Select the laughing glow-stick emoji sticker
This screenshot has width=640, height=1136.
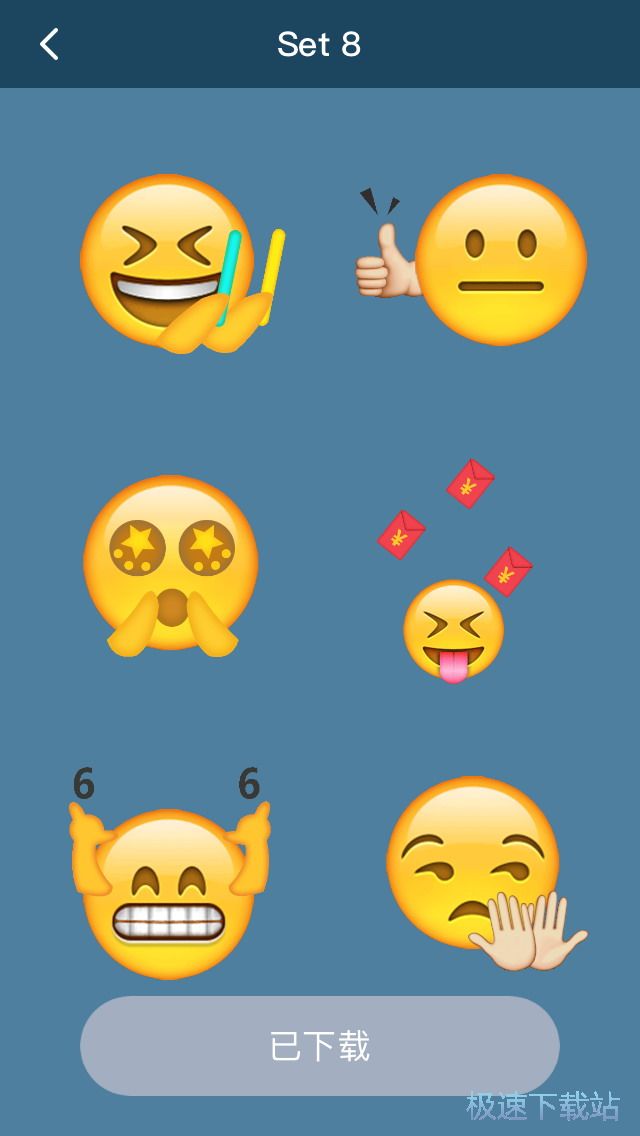175,262
